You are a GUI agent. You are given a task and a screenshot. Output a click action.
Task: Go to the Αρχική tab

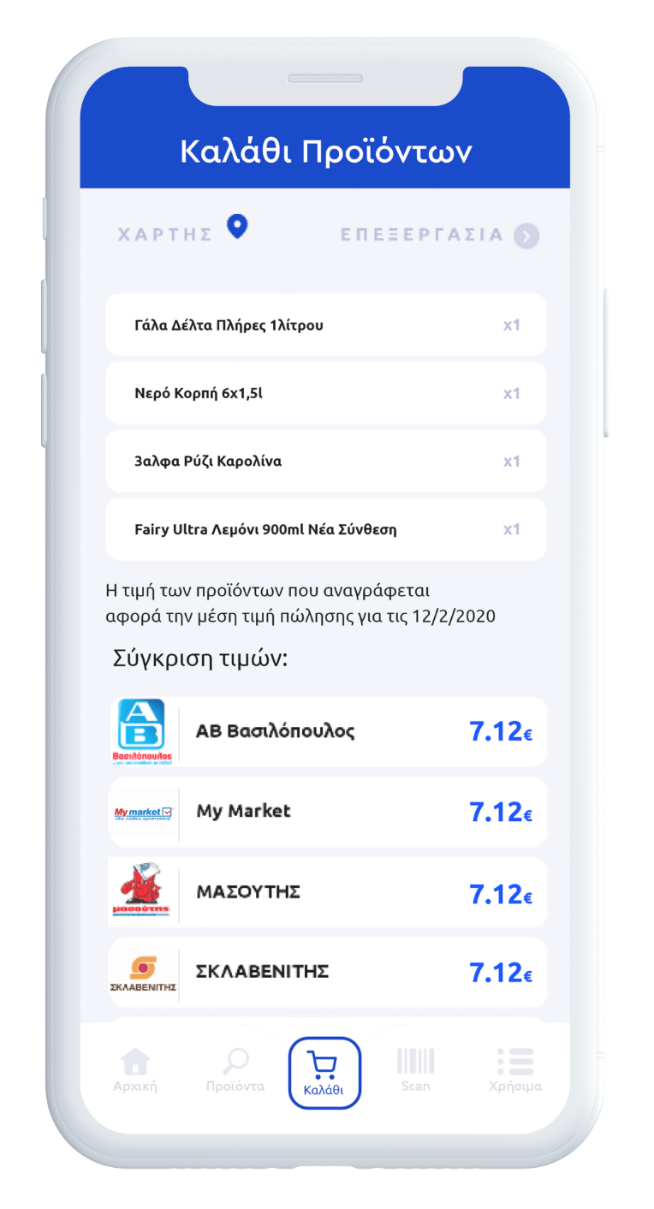[135, 1071]
